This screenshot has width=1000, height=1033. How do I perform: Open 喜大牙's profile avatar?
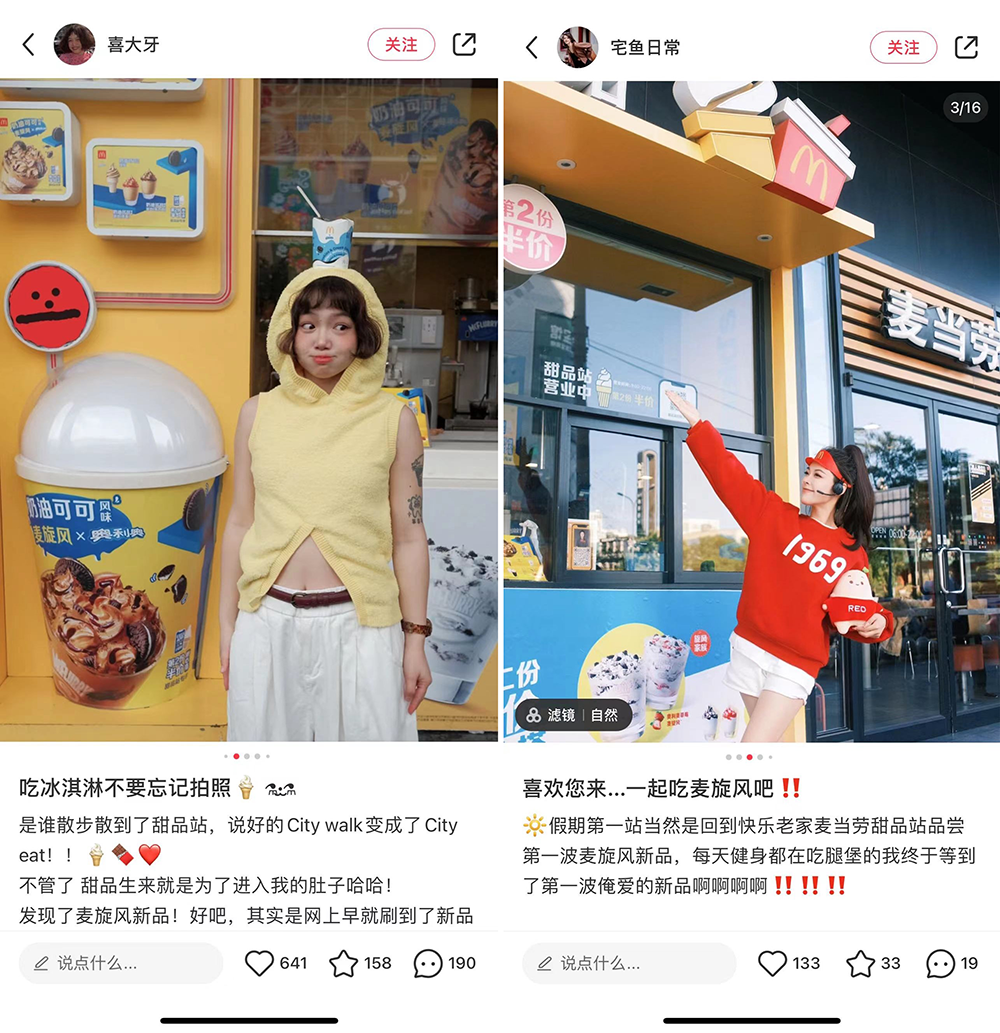pyautogui.click(x=74, y=45)
